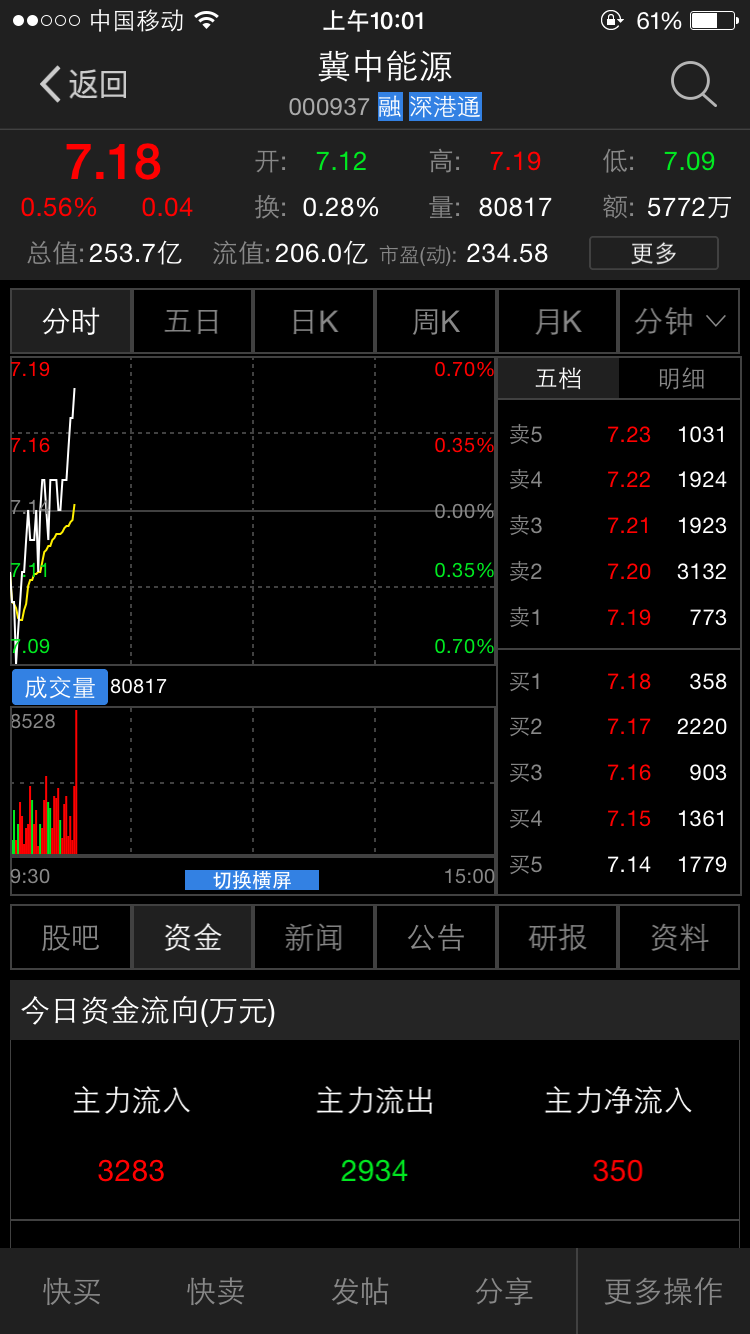Tap 快卖 to sell quickly

click(216, 1291)
